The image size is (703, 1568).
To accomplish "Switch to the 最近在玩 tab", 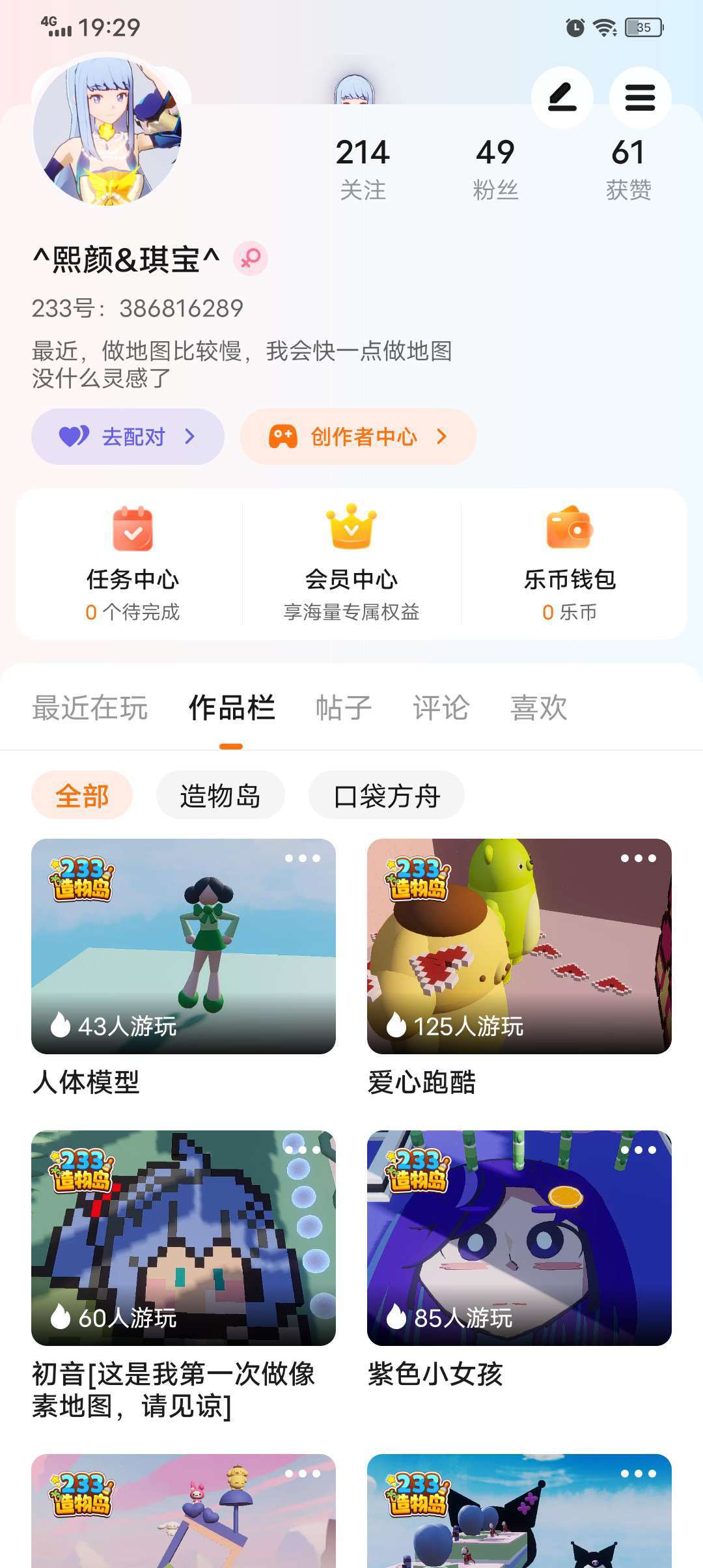I will click(x=90, y=708).
